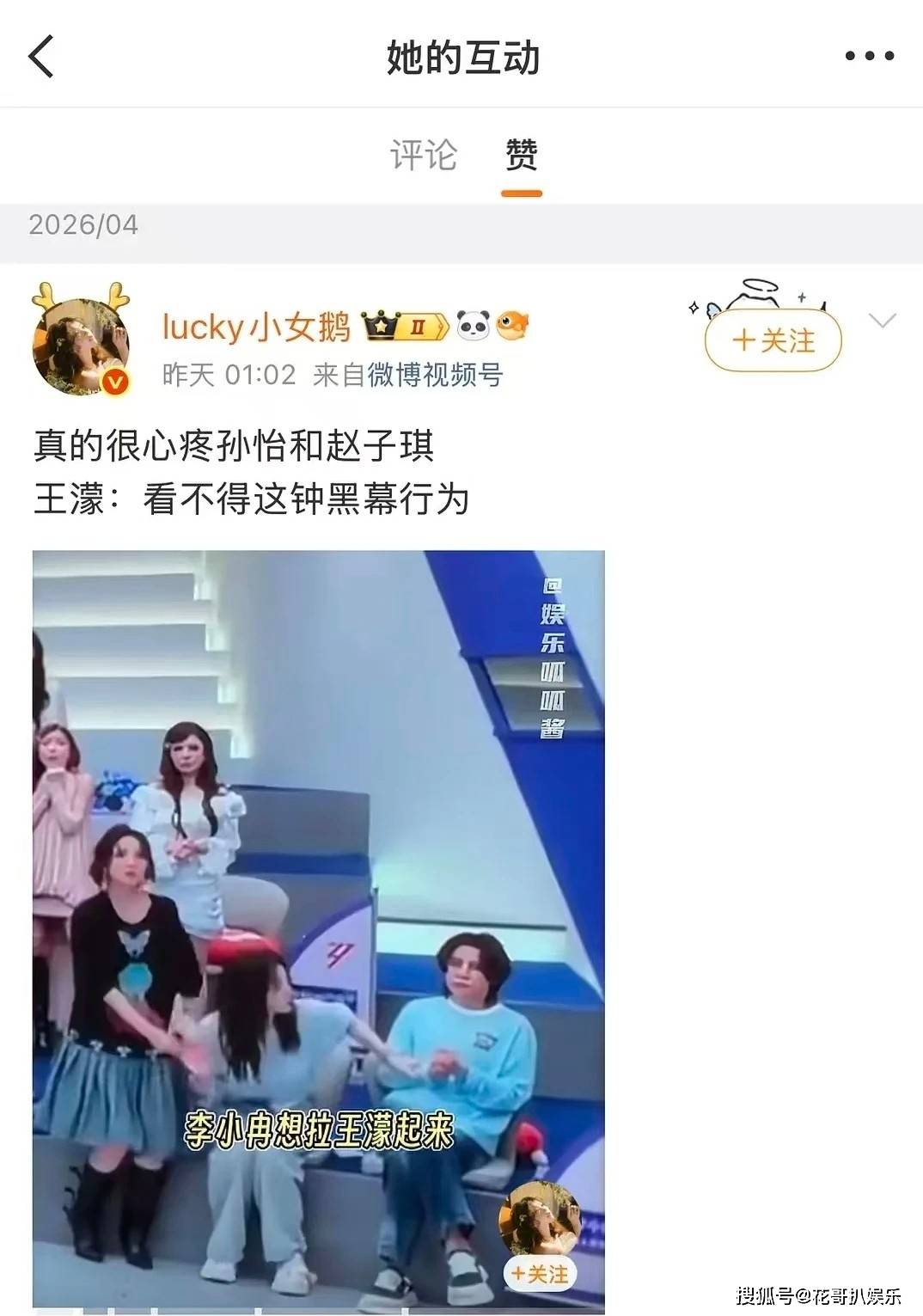Open the three-dot overflow menu
The width and height of the screenshot is (923, 1316).
point(869,57)
